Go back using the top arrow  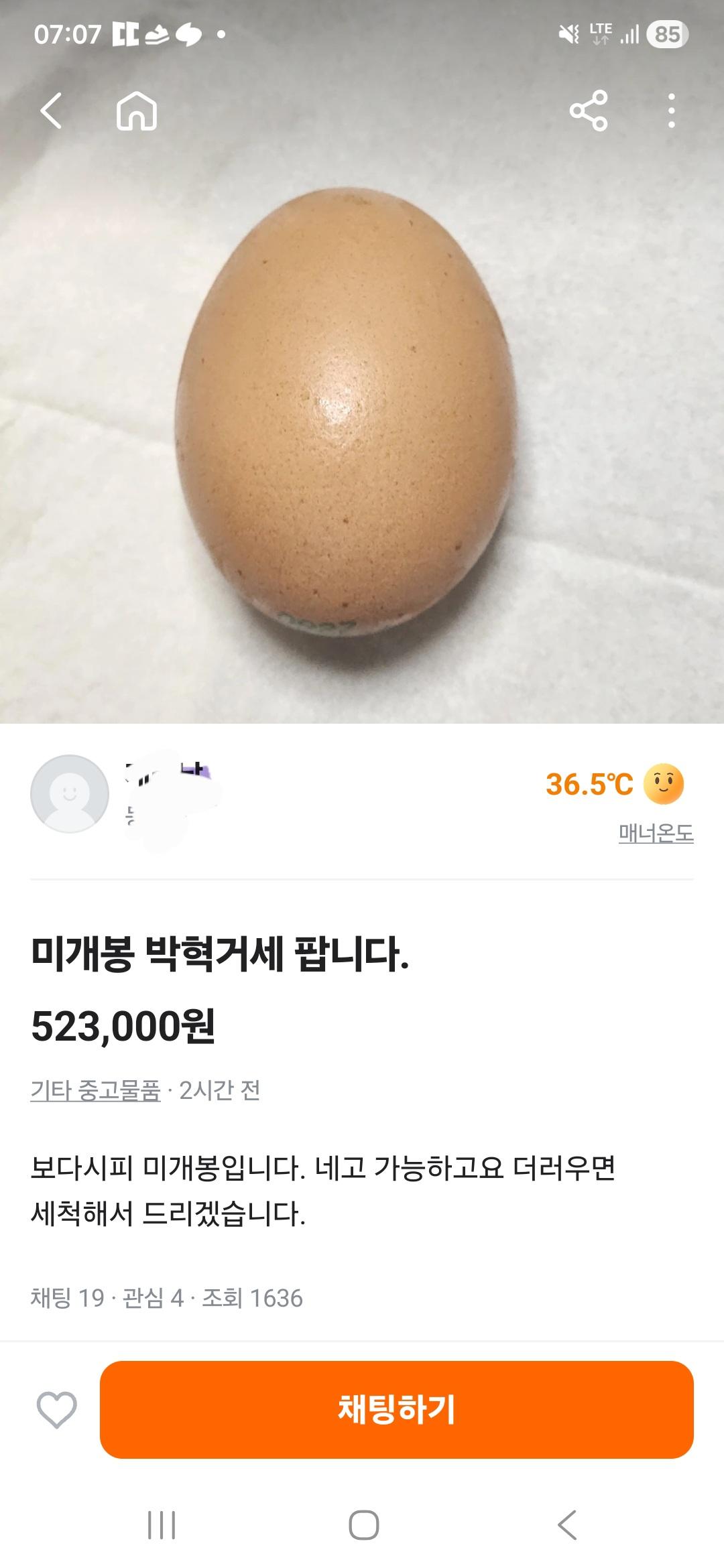pos(51,111)
